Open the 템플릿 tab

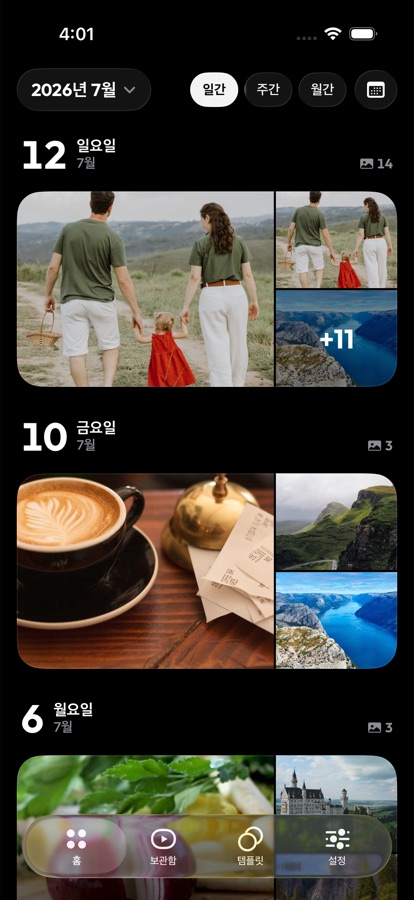pos(250,846)
